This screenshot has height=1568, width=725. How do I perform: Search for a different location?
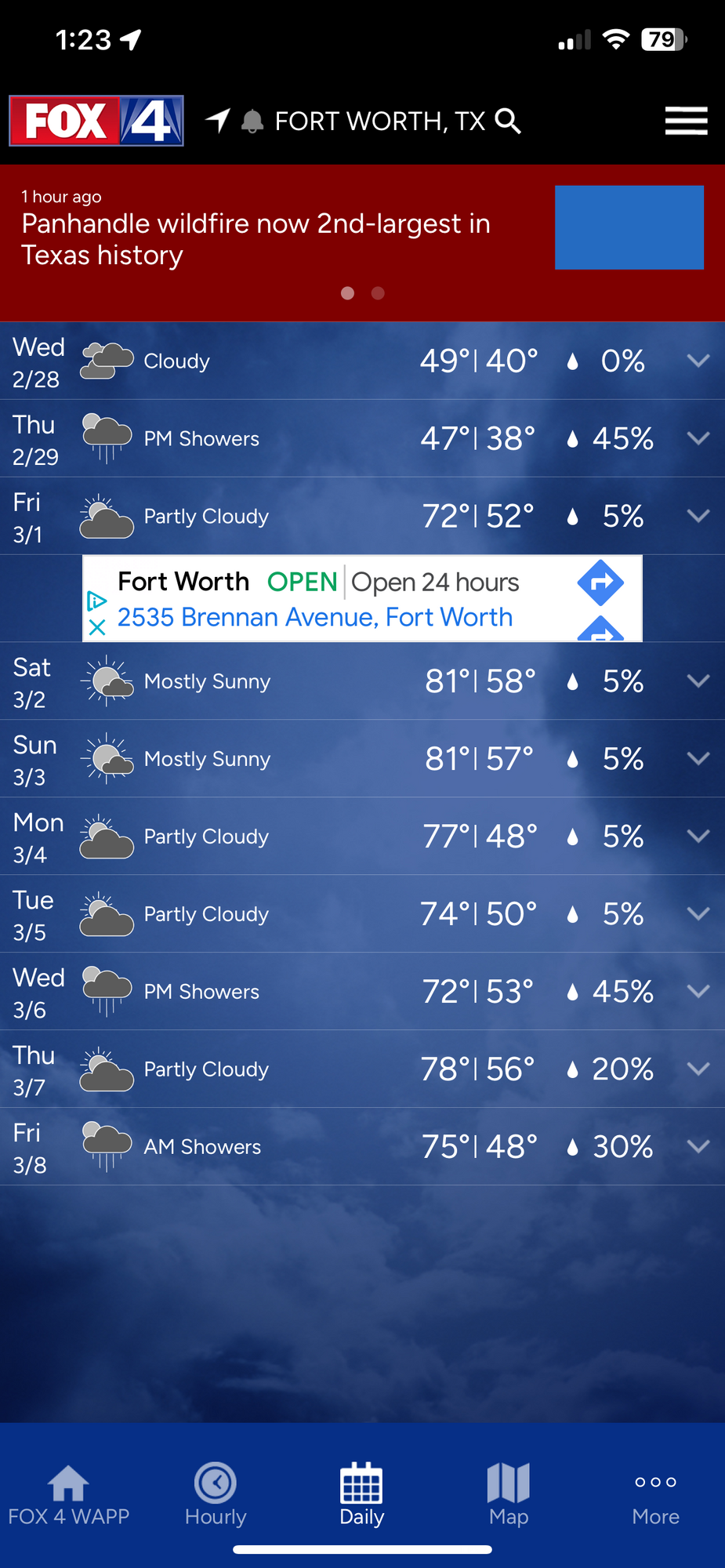coord(508,121)
